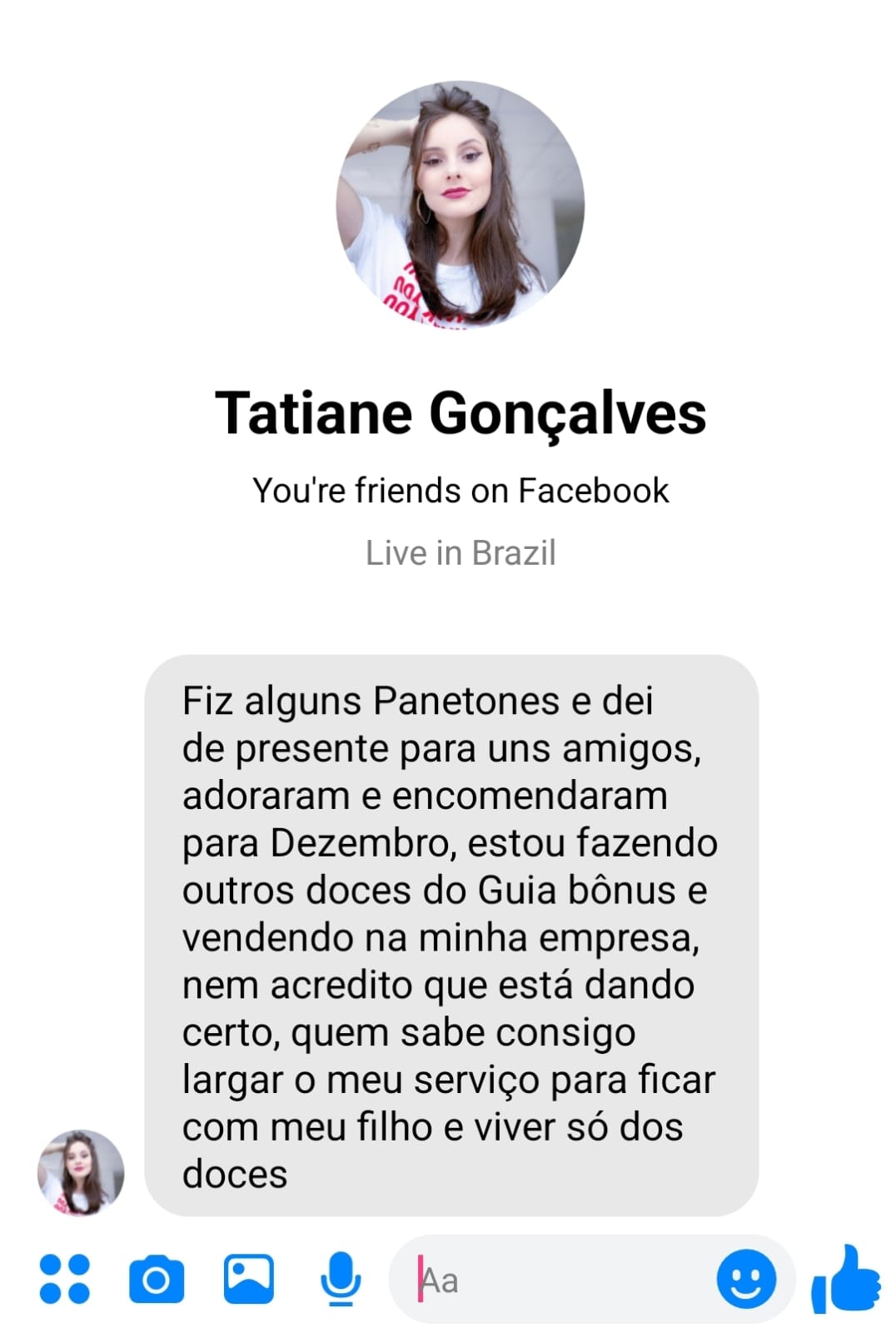The image size is (896, 1333).
Task: Open the more actions four-dot menu
Action: (x=65, y=1279)
